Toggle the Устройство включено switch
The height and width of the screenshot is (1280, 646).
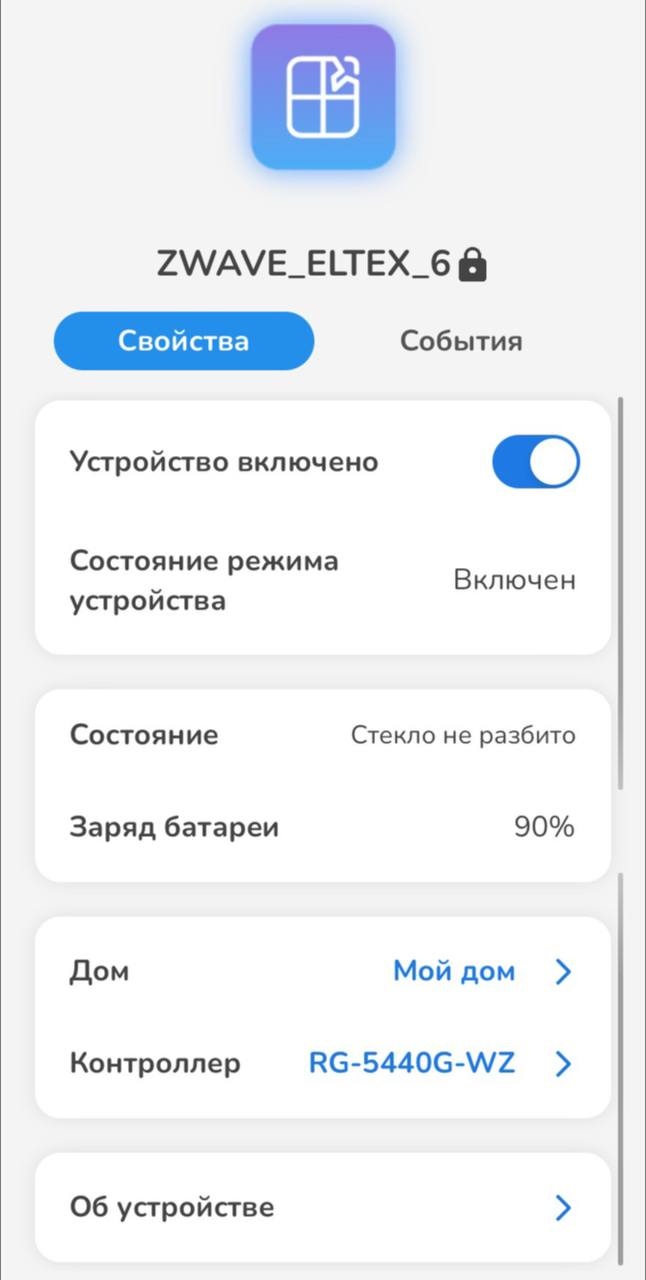[535, 462]
